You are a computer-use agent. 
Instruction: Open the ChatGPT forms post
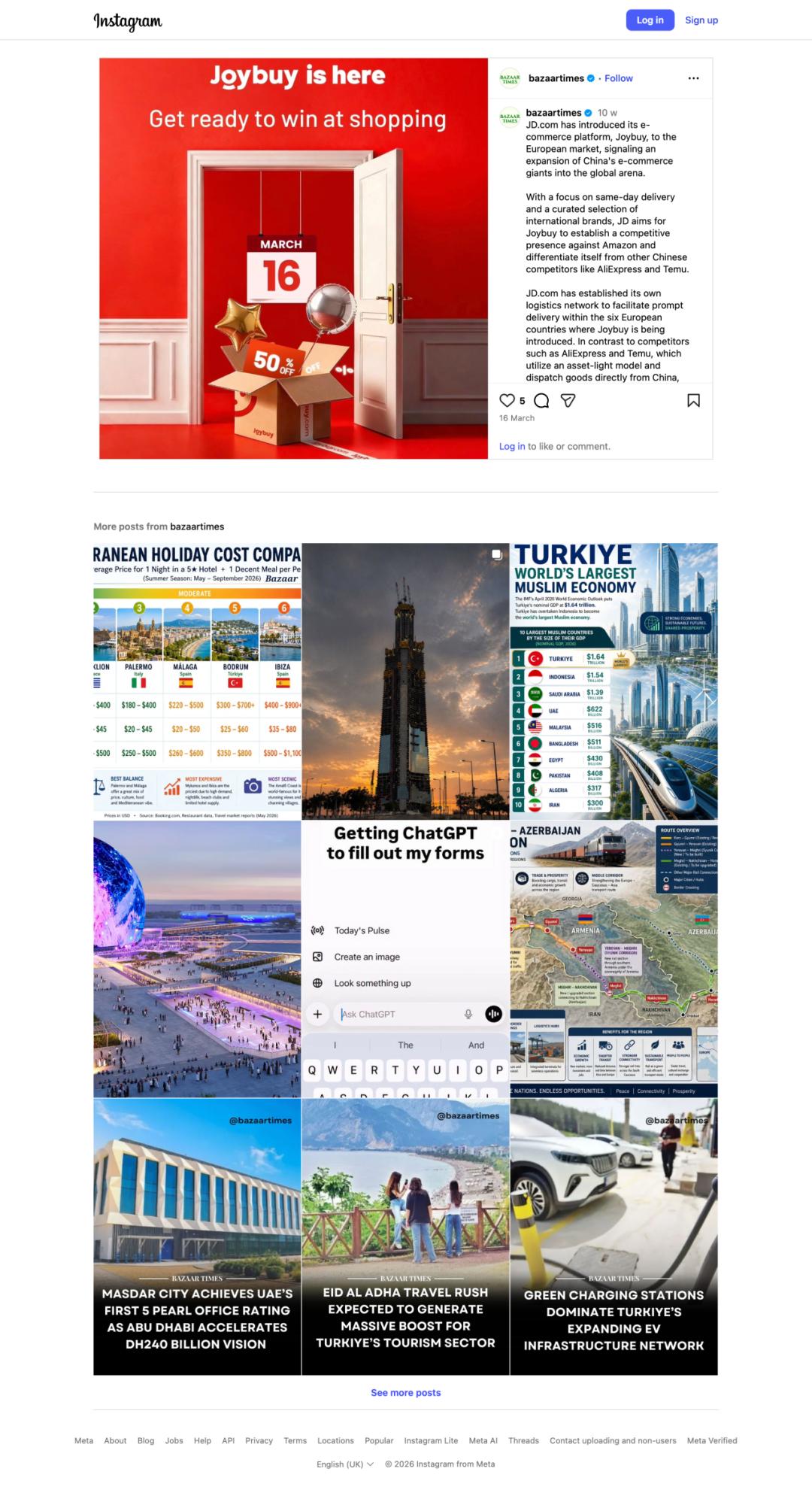click(x=405, y=959)
